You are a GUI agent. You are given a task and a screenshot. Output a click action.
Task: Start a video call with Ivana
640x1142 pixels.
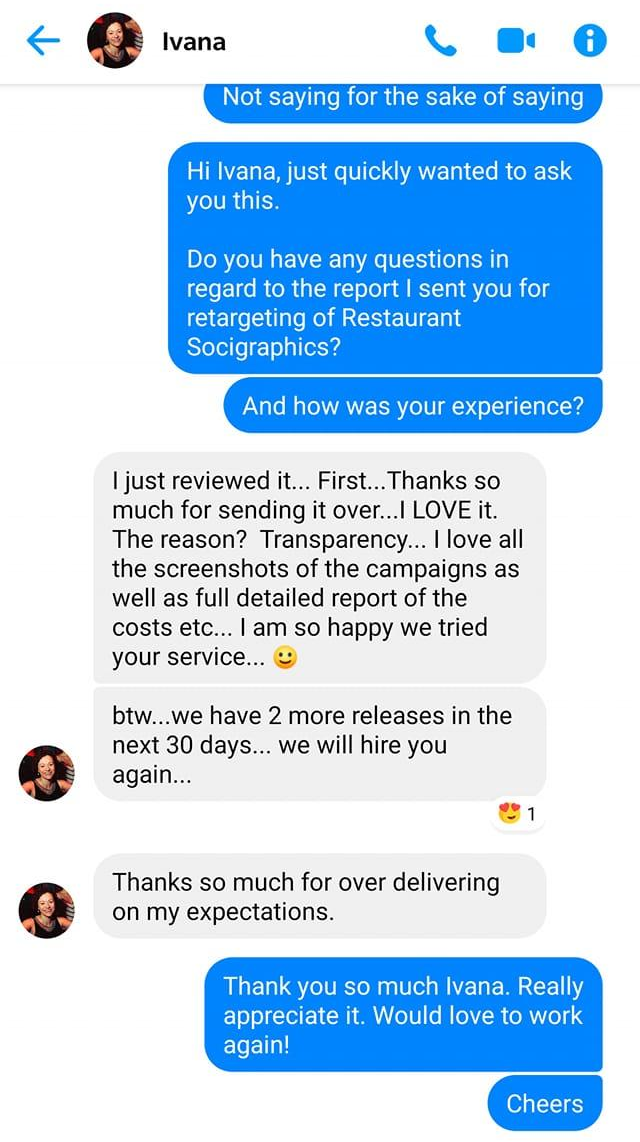(515, 41)
